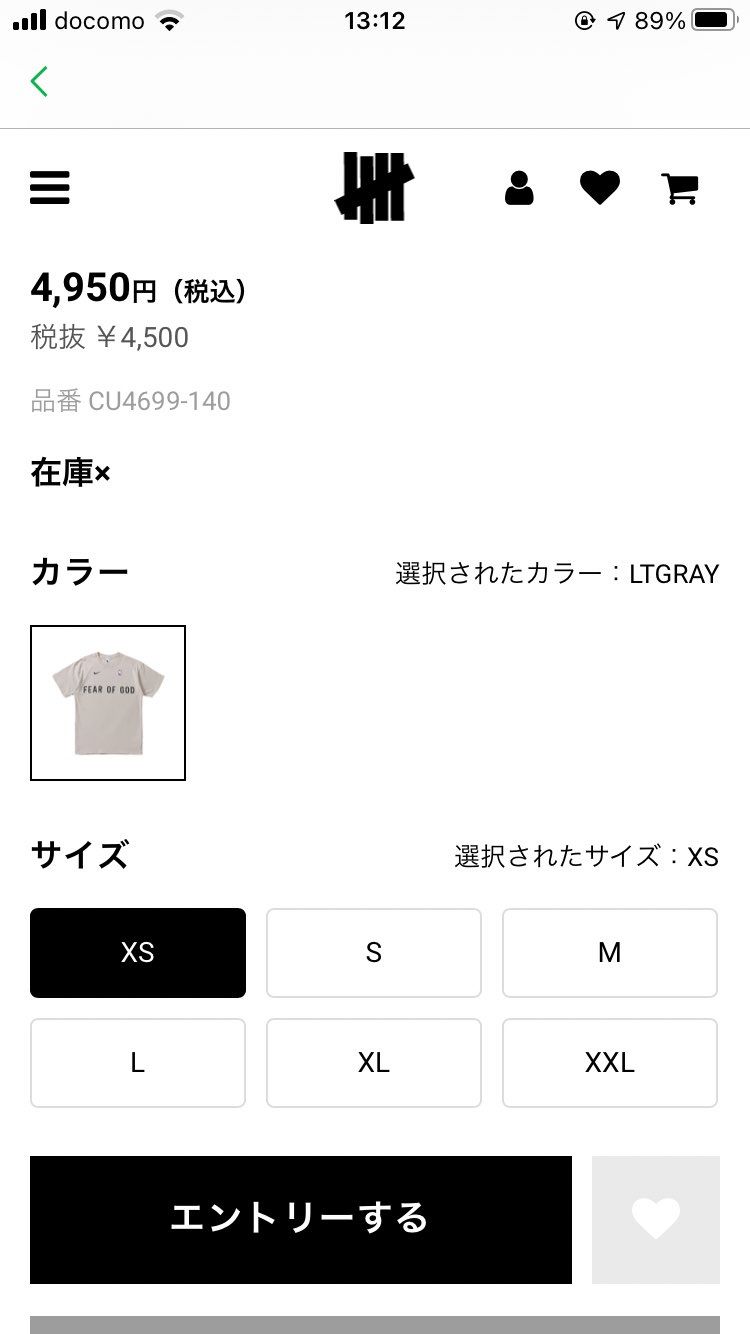The width and height of the screenshot is (750, 1334).
Task: Select size M
Action: [609, 952]
